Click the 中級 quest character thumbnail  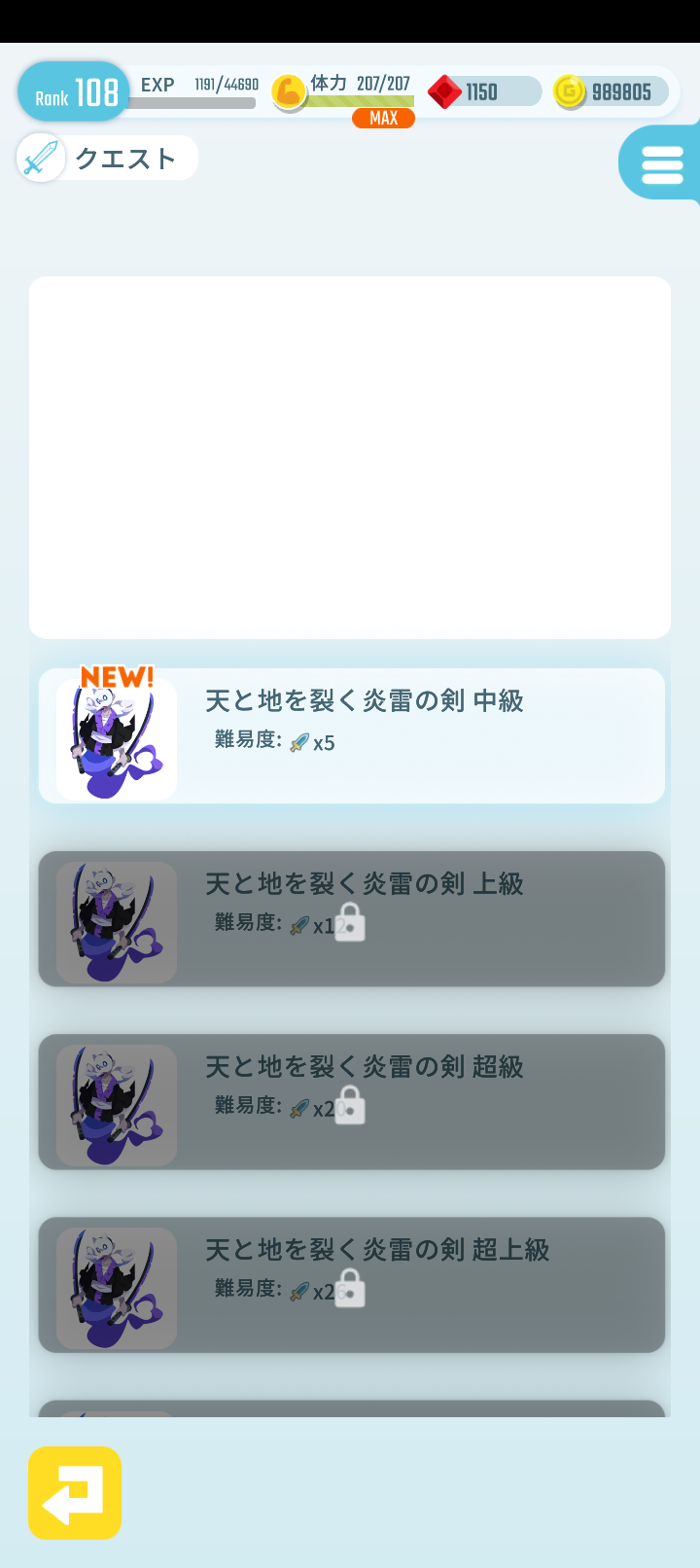[x=116, y=737]
